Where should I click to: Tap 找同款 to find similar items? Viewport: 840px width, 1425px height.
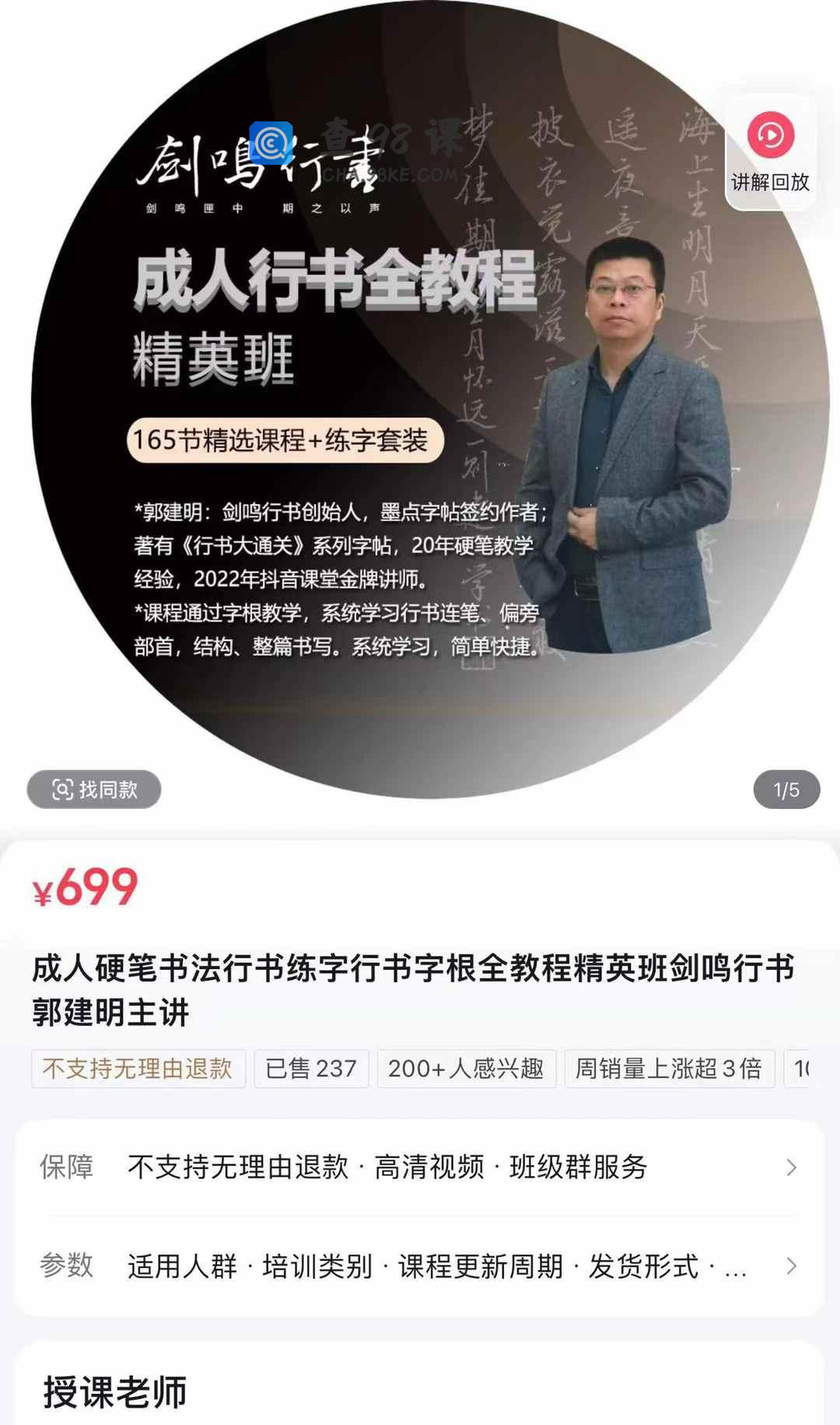[94, 790]
